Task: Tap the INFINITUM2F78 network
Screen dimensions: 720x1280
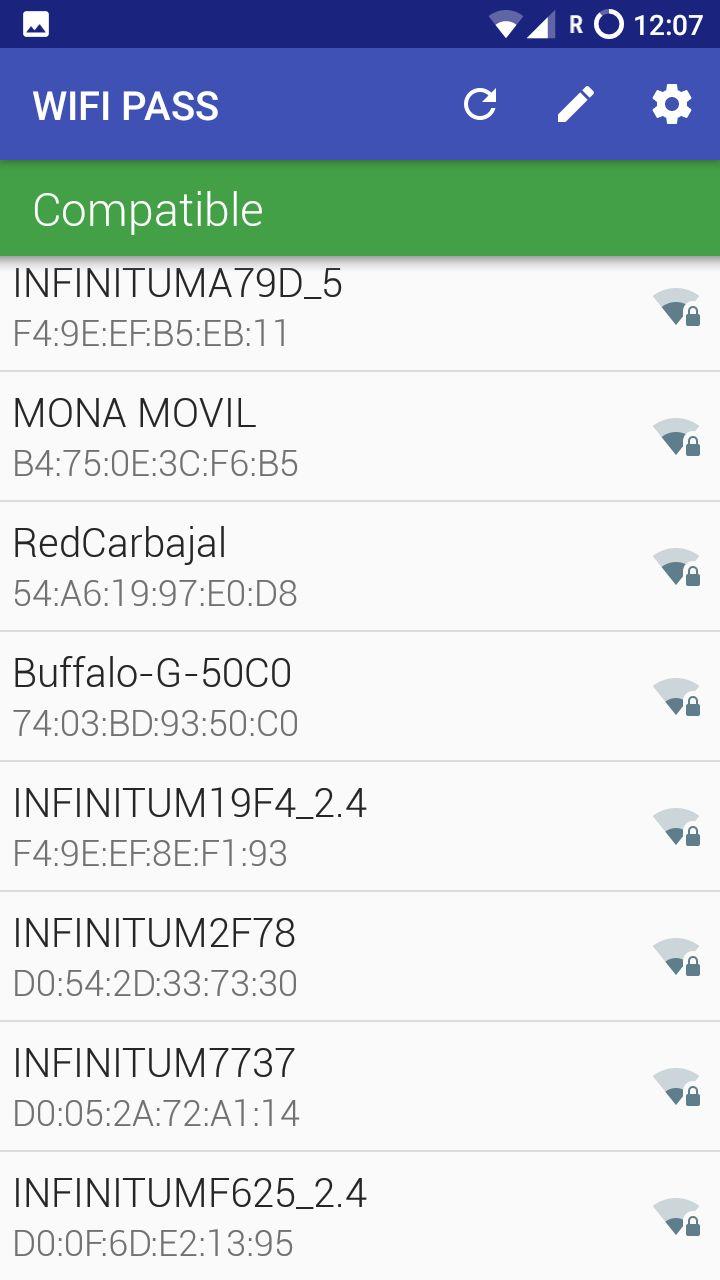Action: tap(360, 956)
